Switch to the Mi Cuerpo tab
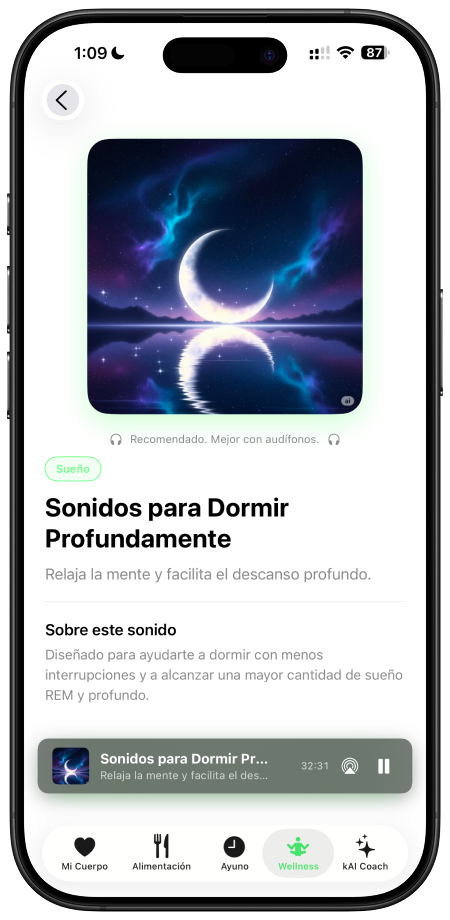This screenshot has width=450, height=920. point(84,853)
